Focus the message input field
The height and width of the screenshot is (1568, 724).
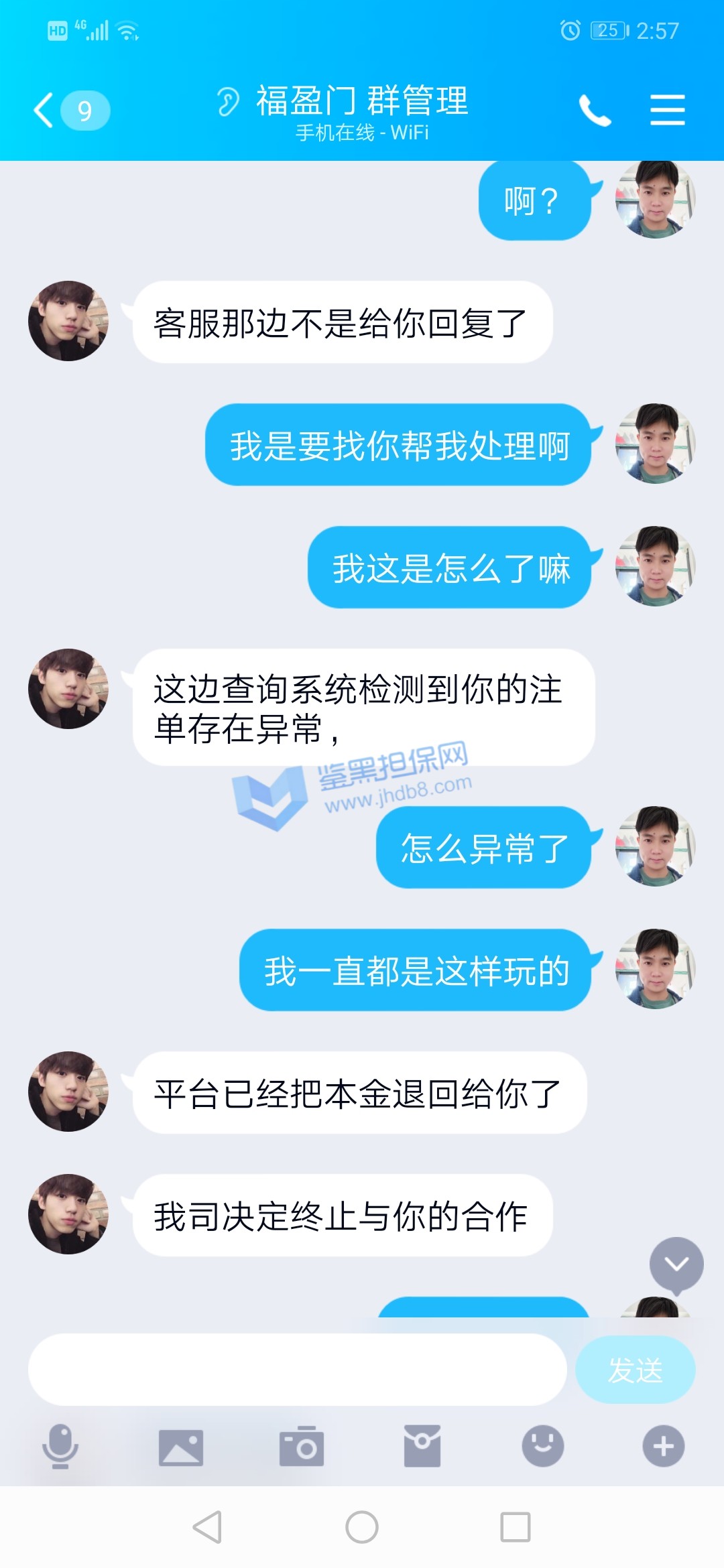[x=297, y=1370]
